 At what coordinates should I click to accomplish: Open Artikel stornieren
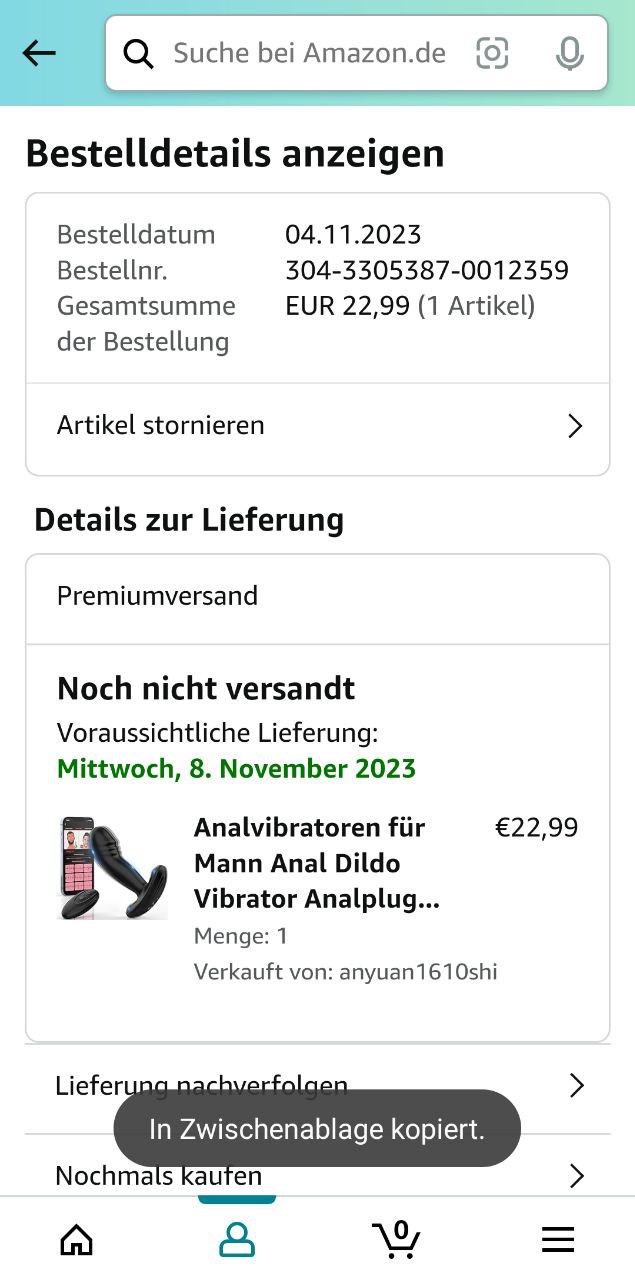click(x=317, y=425)
